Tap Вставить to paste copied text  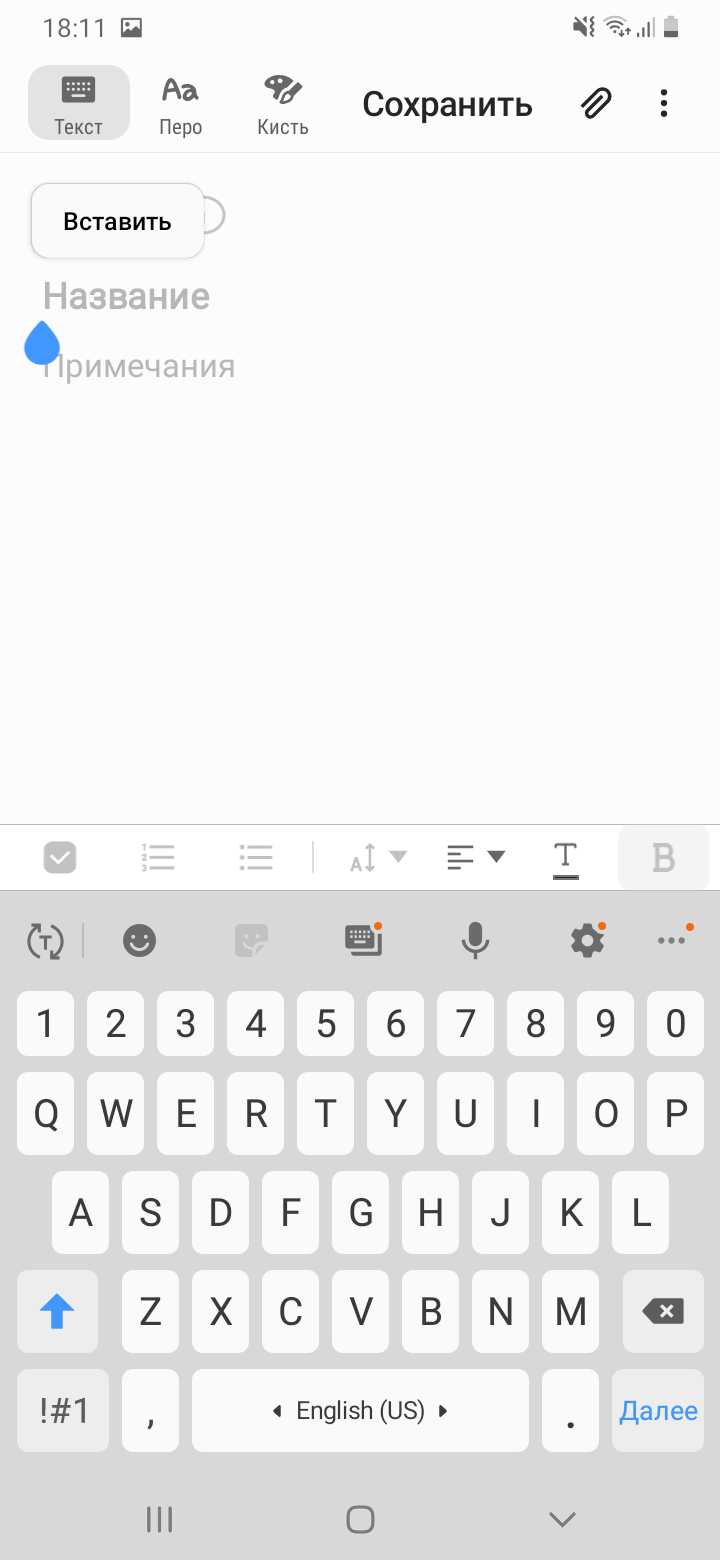tap(116, 221)
